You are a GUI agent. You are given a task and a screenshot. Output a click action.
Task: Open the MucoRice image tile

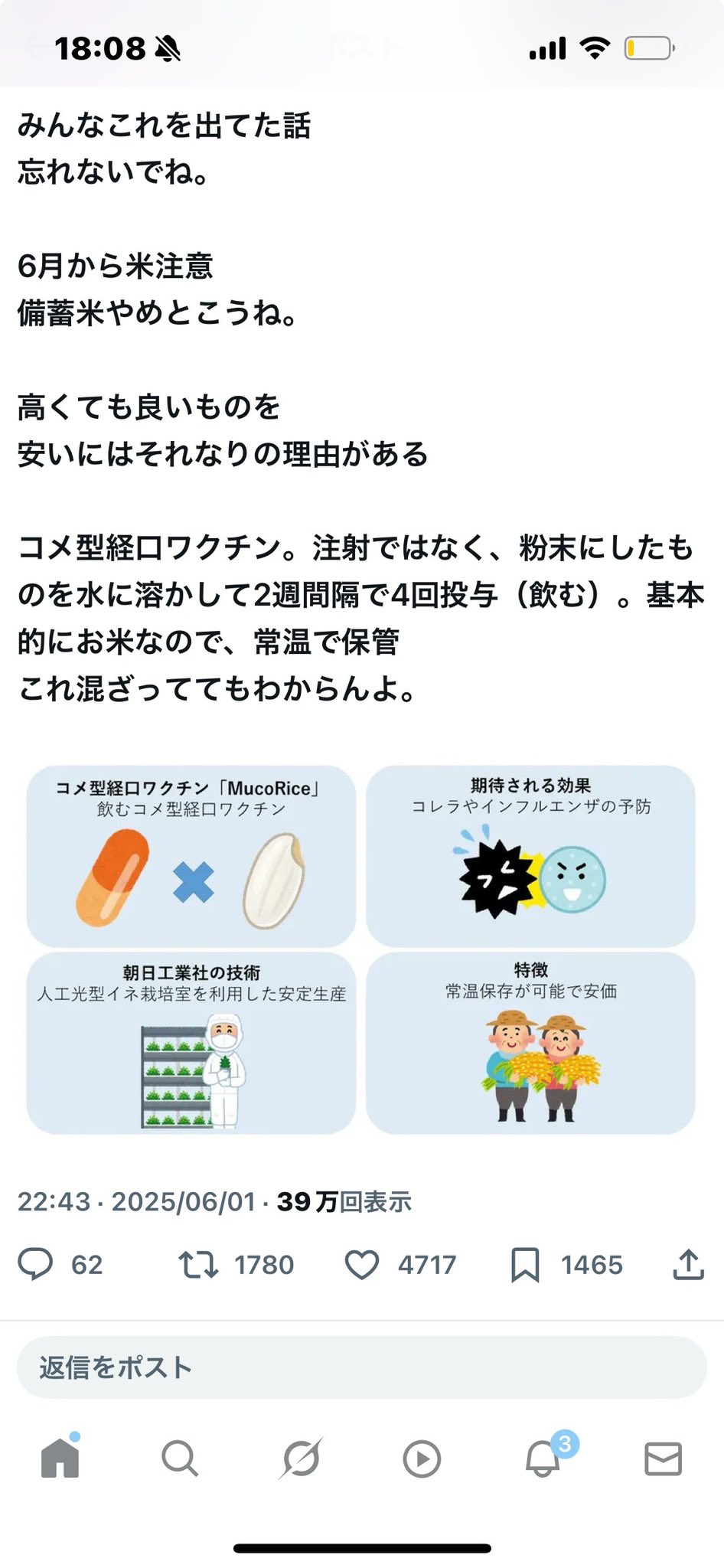[x=191, y=856]
